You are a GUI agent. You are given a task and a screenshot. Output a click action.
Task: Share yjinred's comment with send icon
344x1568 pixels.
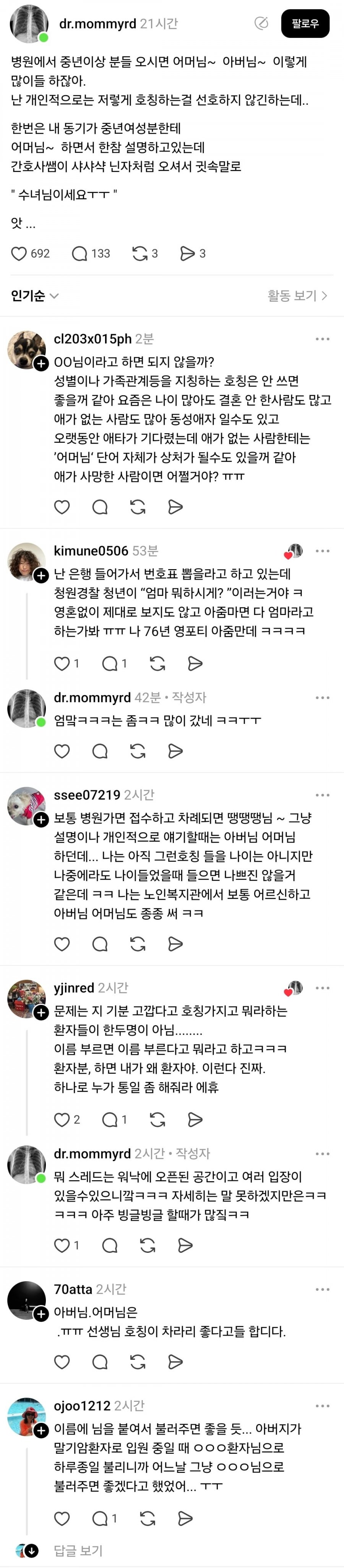click(x=195, y=1120)
